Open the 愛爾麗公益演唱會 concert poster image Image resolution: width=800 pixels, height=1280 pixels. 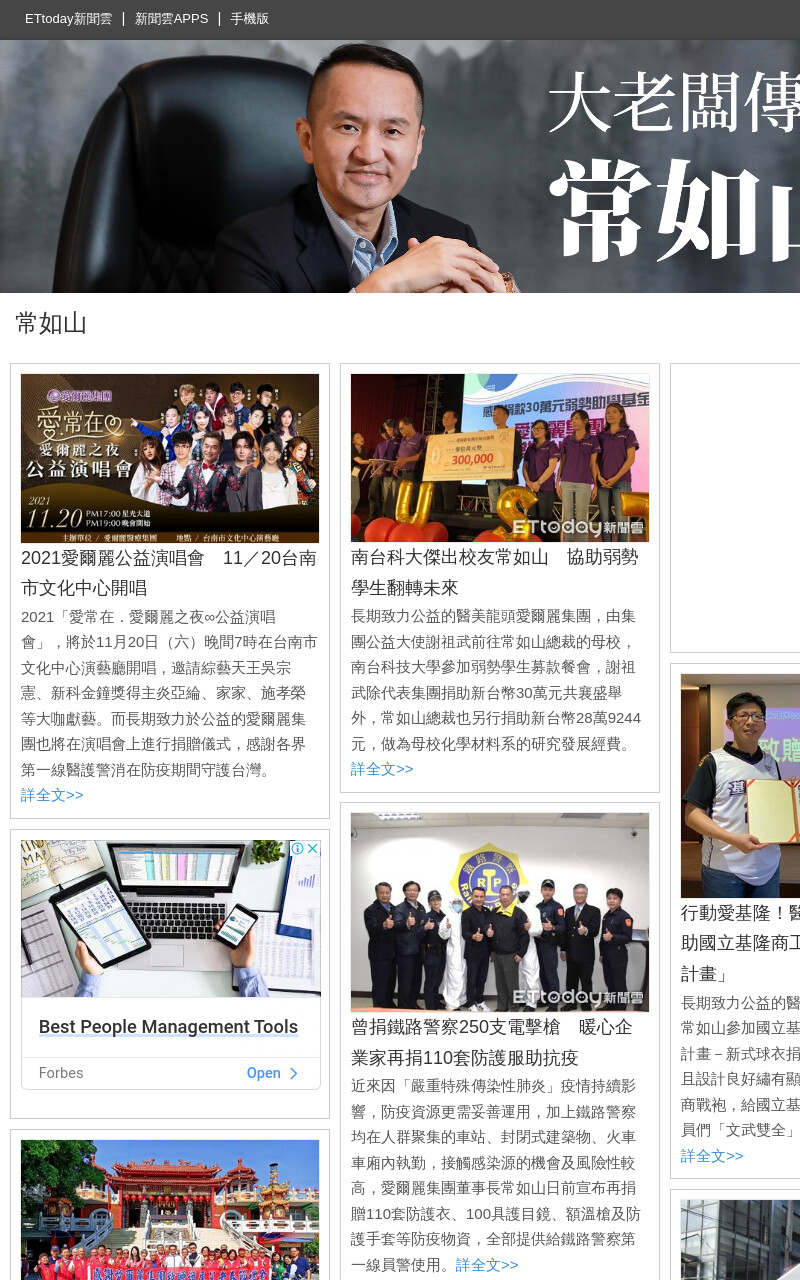[x=170, y=458]
